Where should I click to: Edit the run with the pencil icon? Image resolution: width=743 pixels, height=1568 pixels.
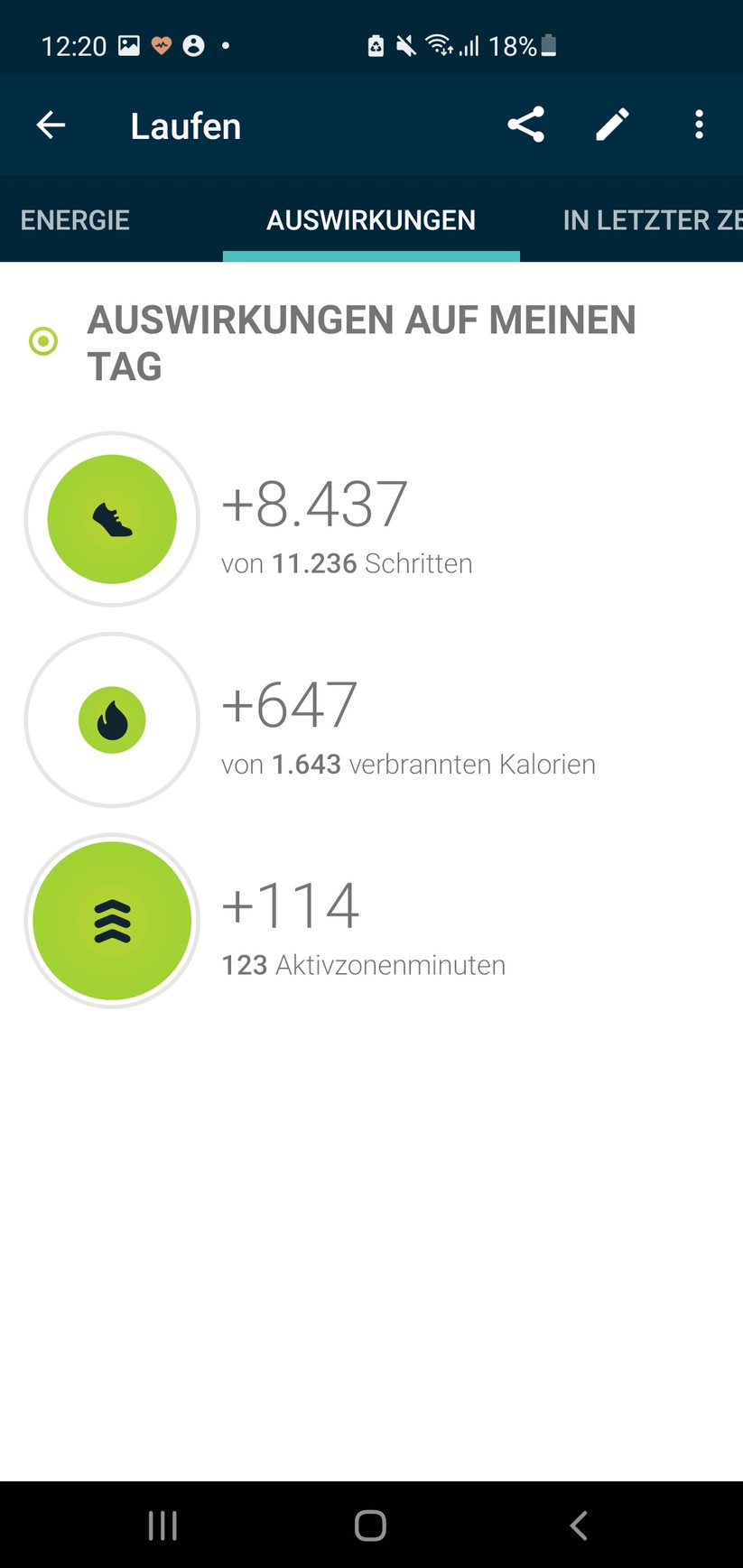pos(612,125)
